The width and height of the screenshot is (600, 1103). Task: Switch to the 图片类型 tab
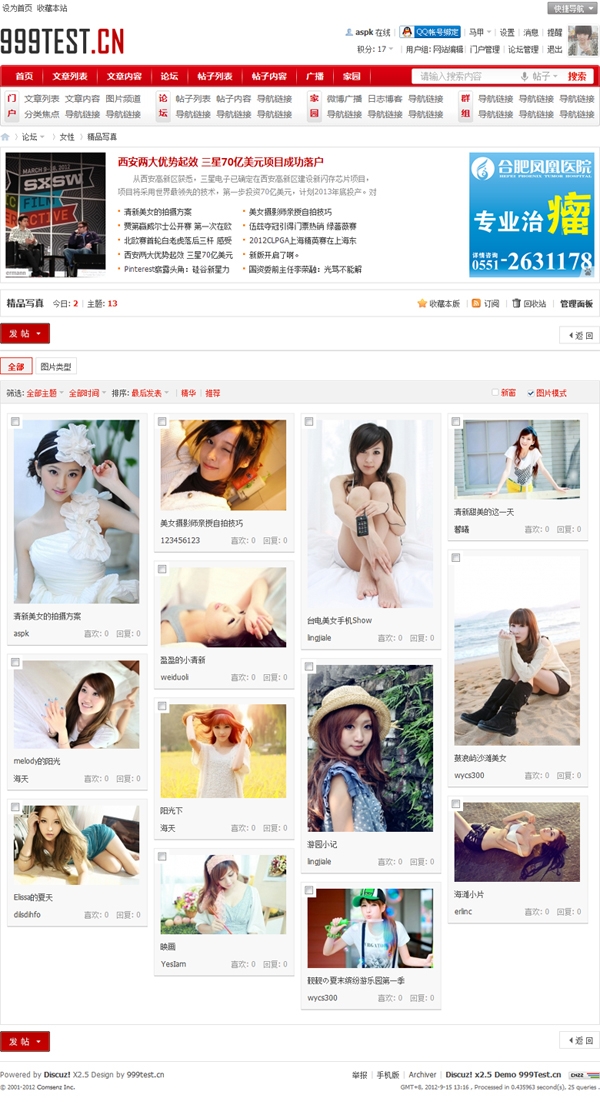[x=55, y=367]
